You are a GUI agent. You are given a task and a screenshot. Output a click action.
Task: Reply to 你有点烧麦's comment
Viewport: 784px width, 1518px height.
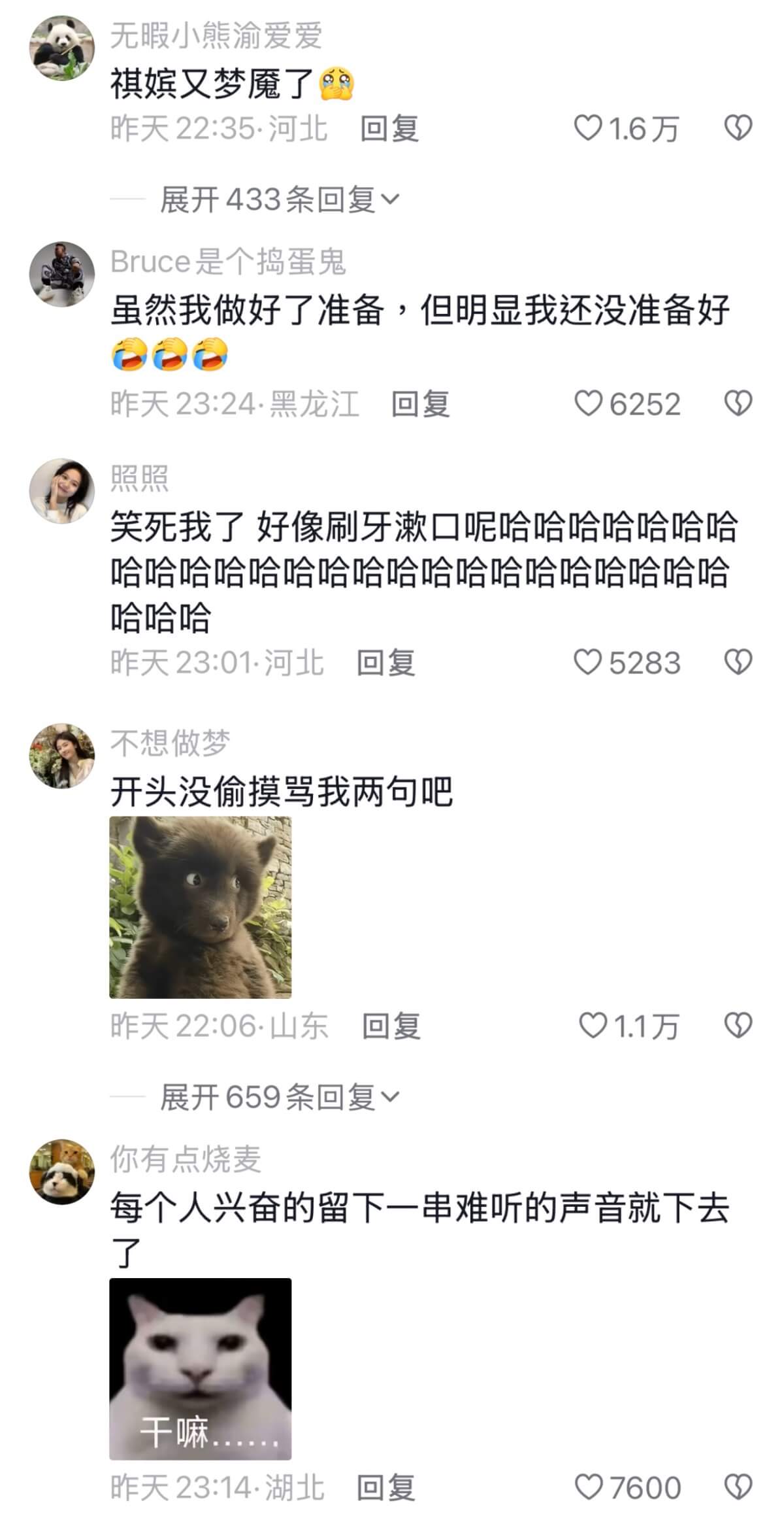(385, 1487)
